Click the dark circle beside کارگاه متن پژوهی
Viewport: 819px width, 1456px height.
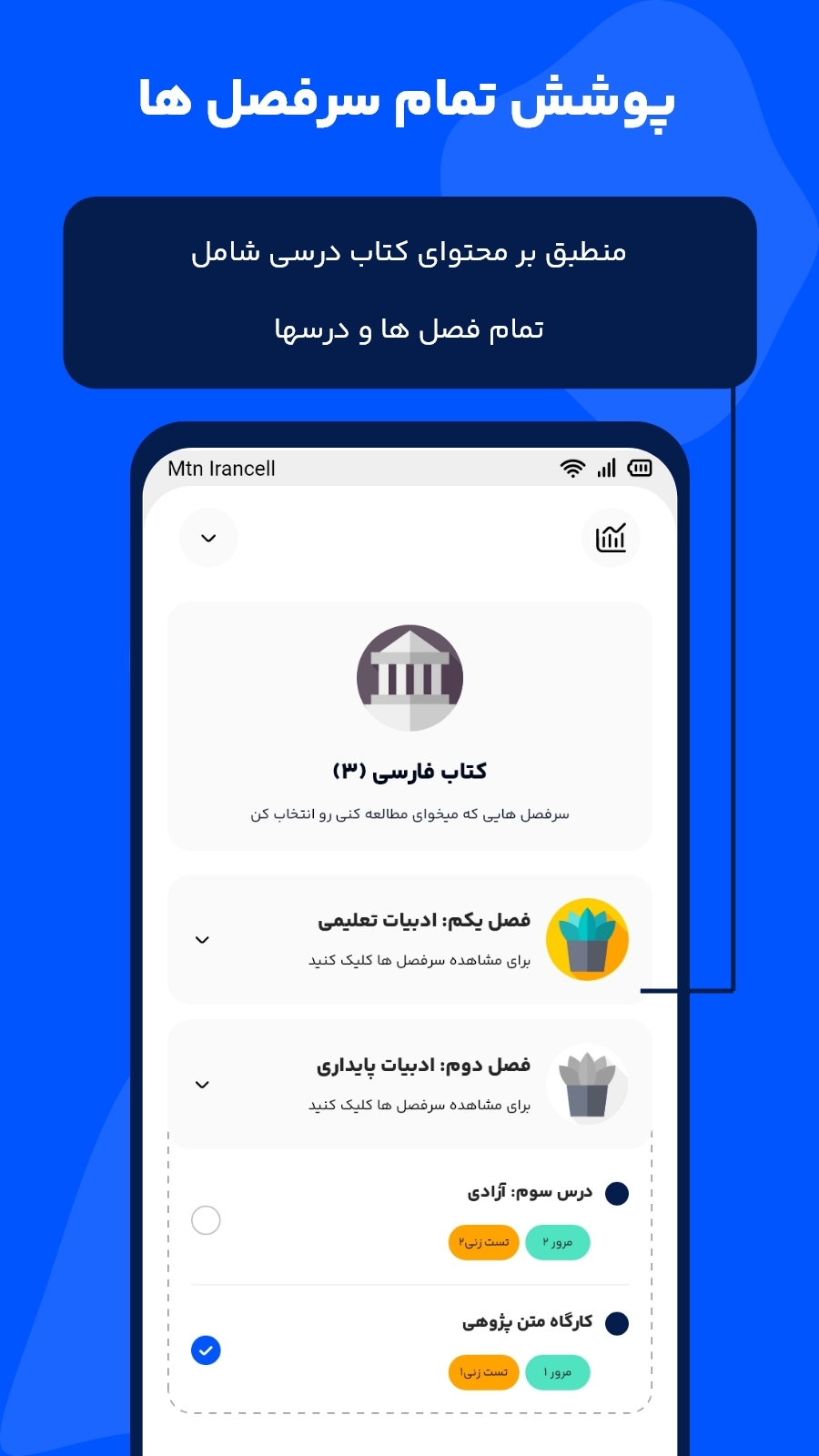coord(618,1322)
